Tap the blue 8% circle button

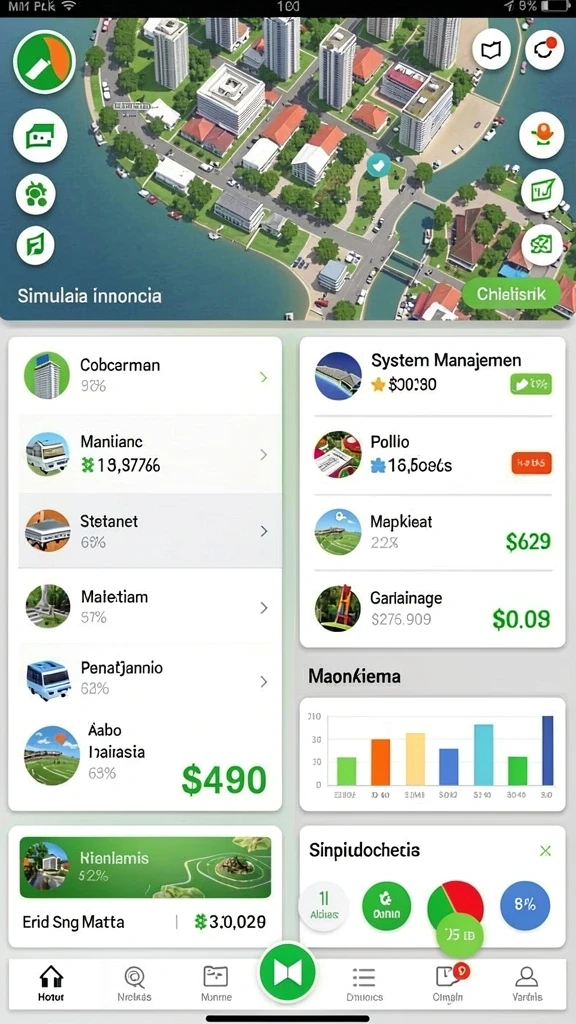[x=524, y=905]
